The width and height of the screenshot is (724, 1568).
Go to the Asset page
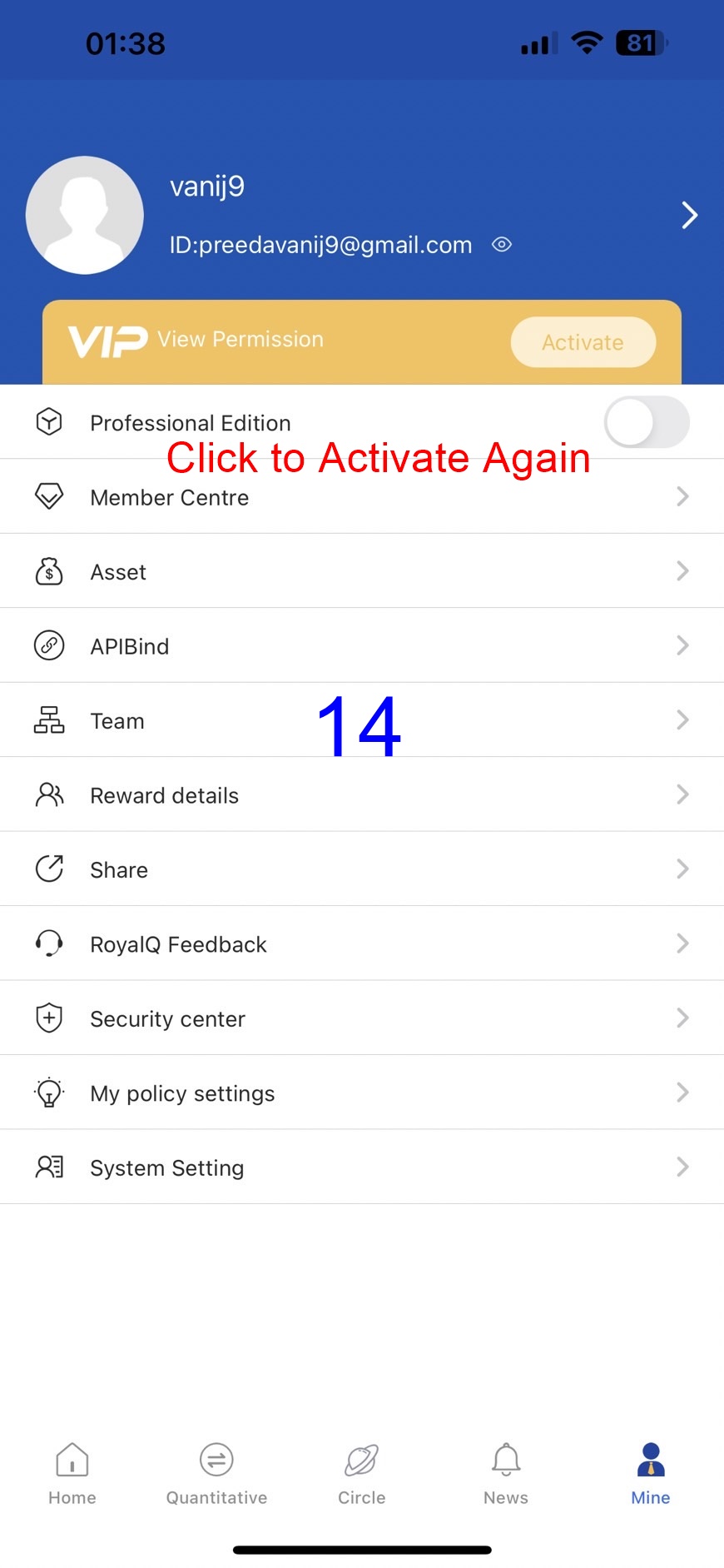(361, 572)
